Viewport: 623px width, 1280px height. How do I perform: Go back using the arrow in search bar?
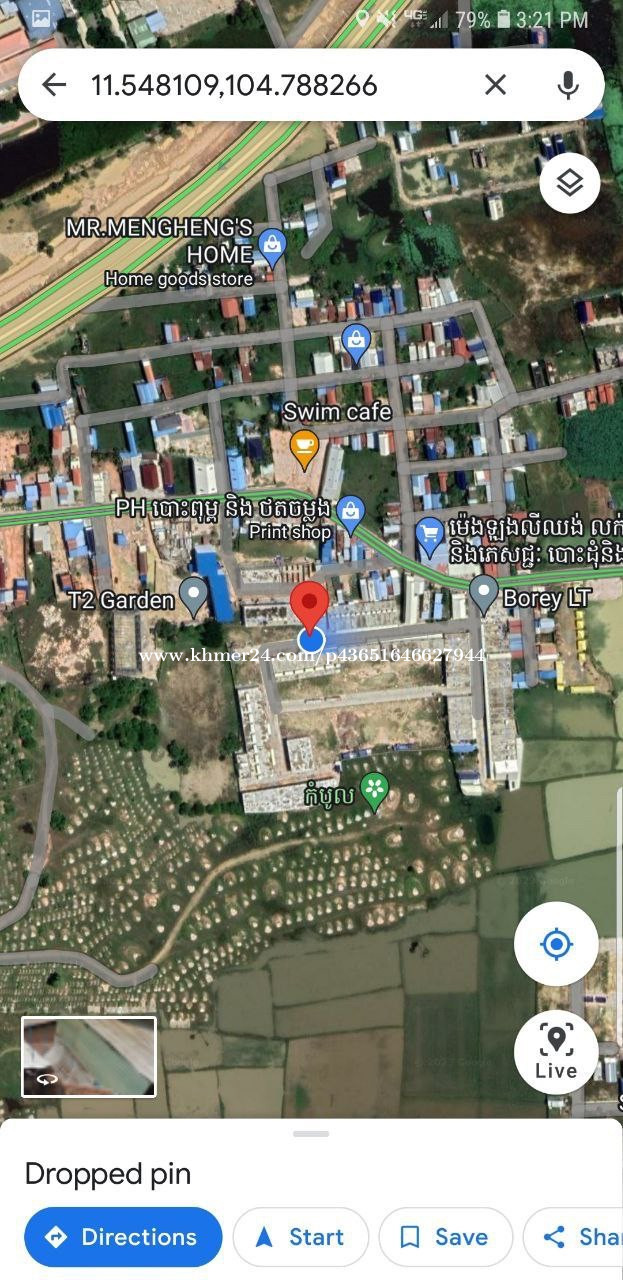click(54, 85)
